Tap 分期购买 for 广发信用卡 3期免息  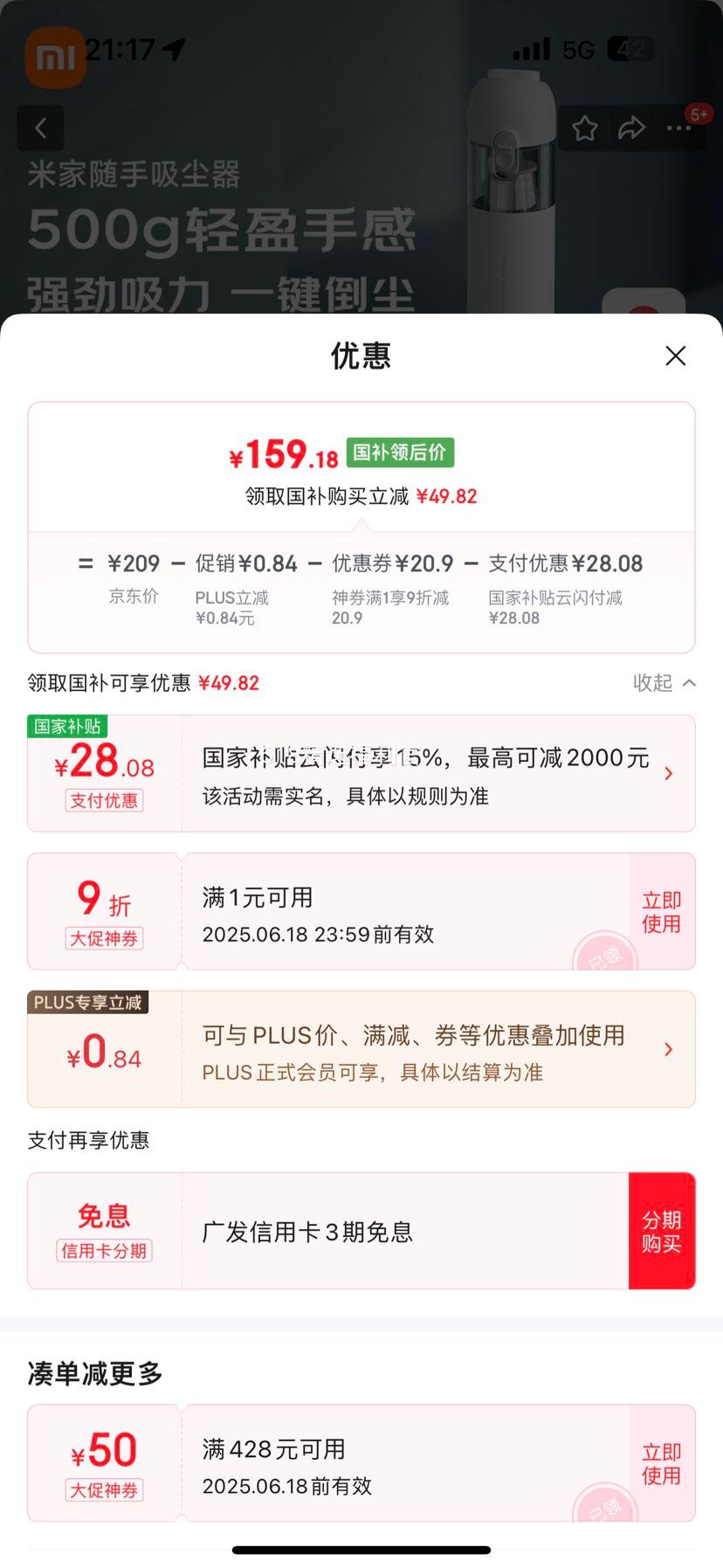tap(661, 1231)
